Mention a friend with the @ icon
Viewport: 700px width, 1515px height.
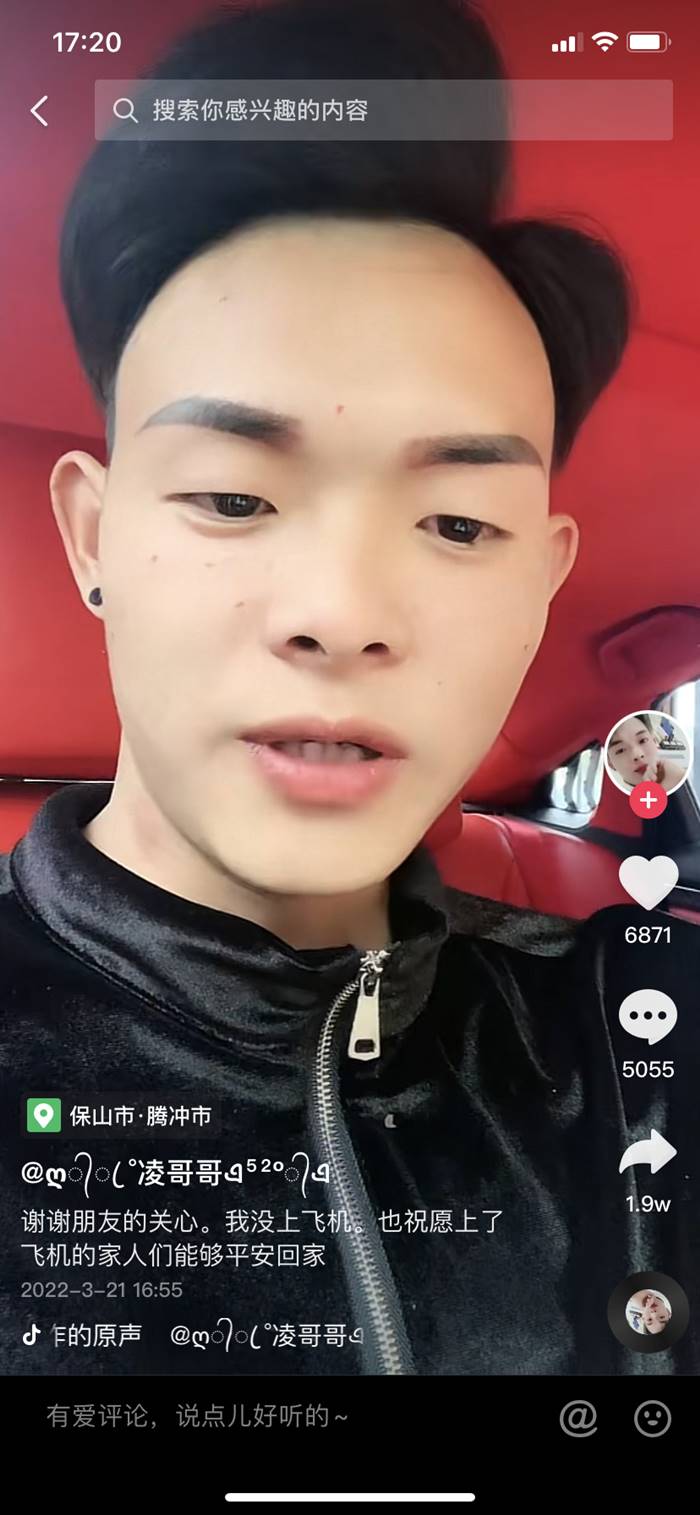coord(578,1417)
